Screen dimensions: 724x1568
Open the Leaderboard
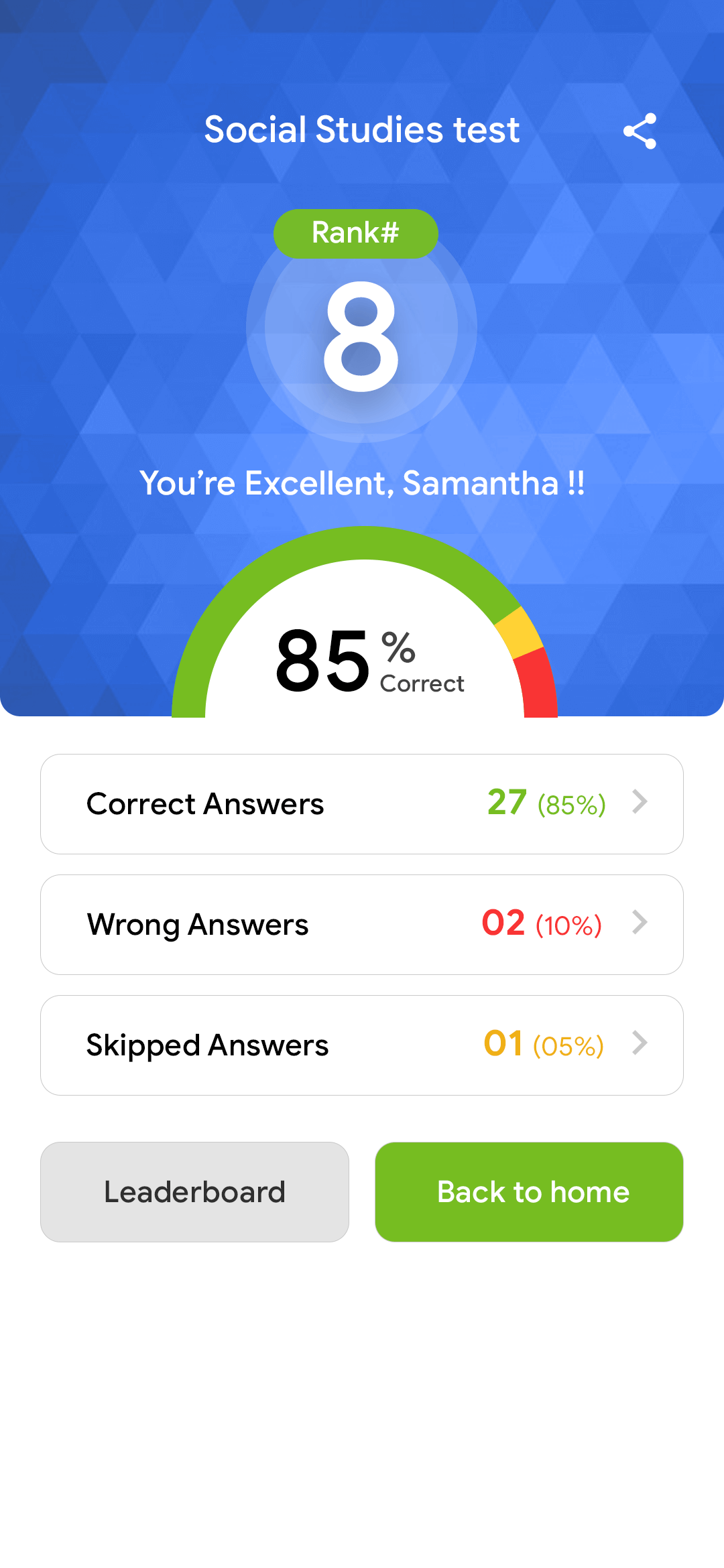[x=194, y=1191]
